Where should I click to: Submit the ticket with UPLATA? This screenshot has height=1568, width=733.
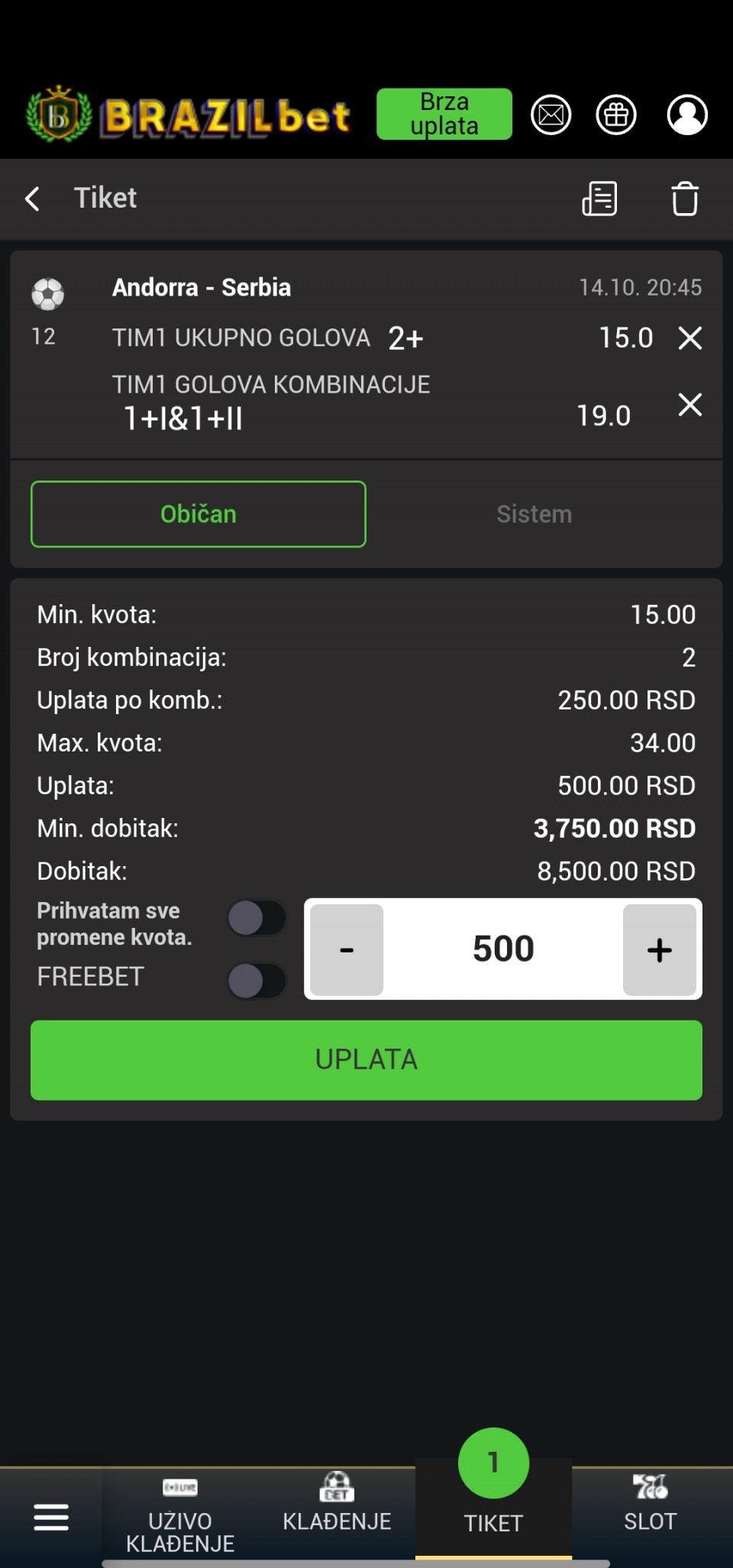point(366,1059)
